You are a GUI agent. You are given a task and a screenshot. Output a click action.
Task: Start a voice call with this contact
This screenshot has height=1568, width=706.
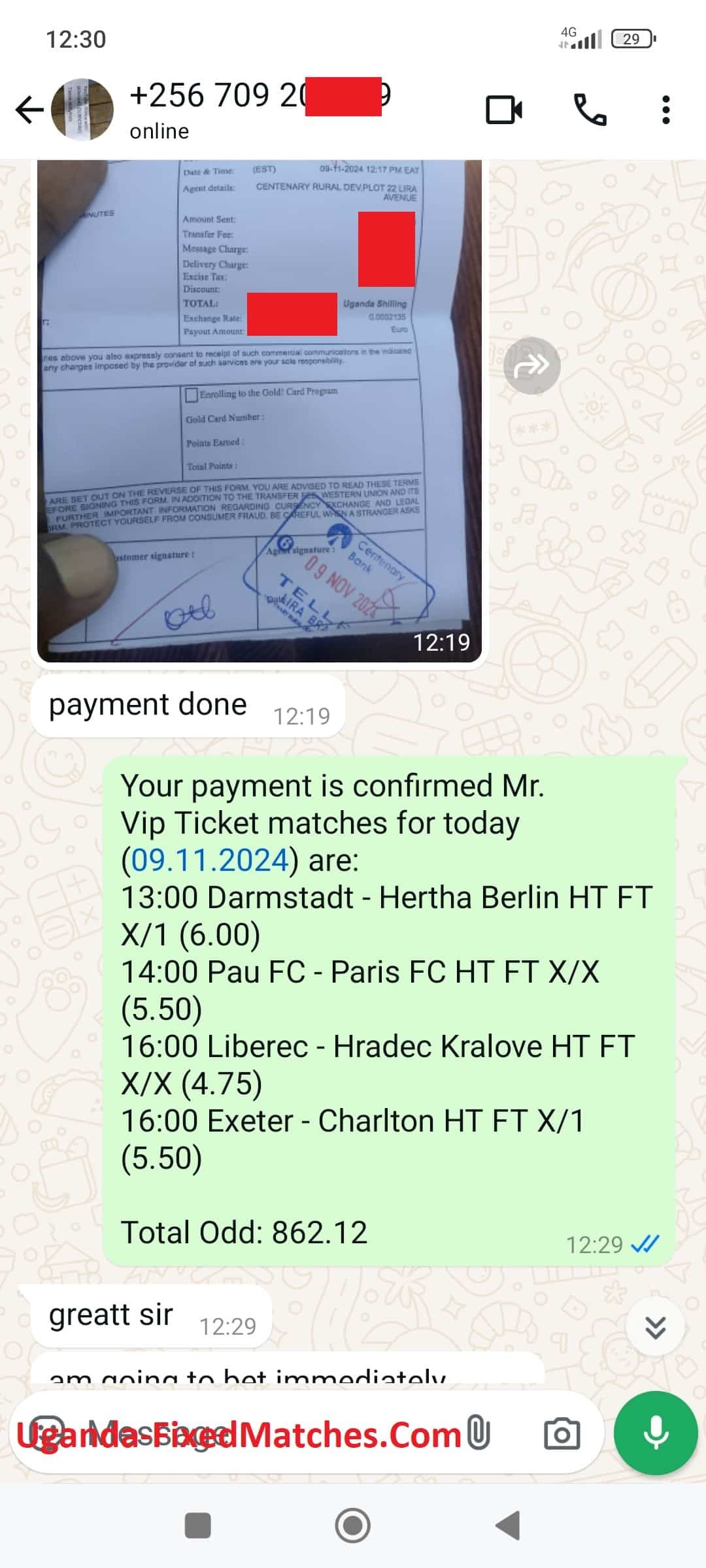[590, 110]
